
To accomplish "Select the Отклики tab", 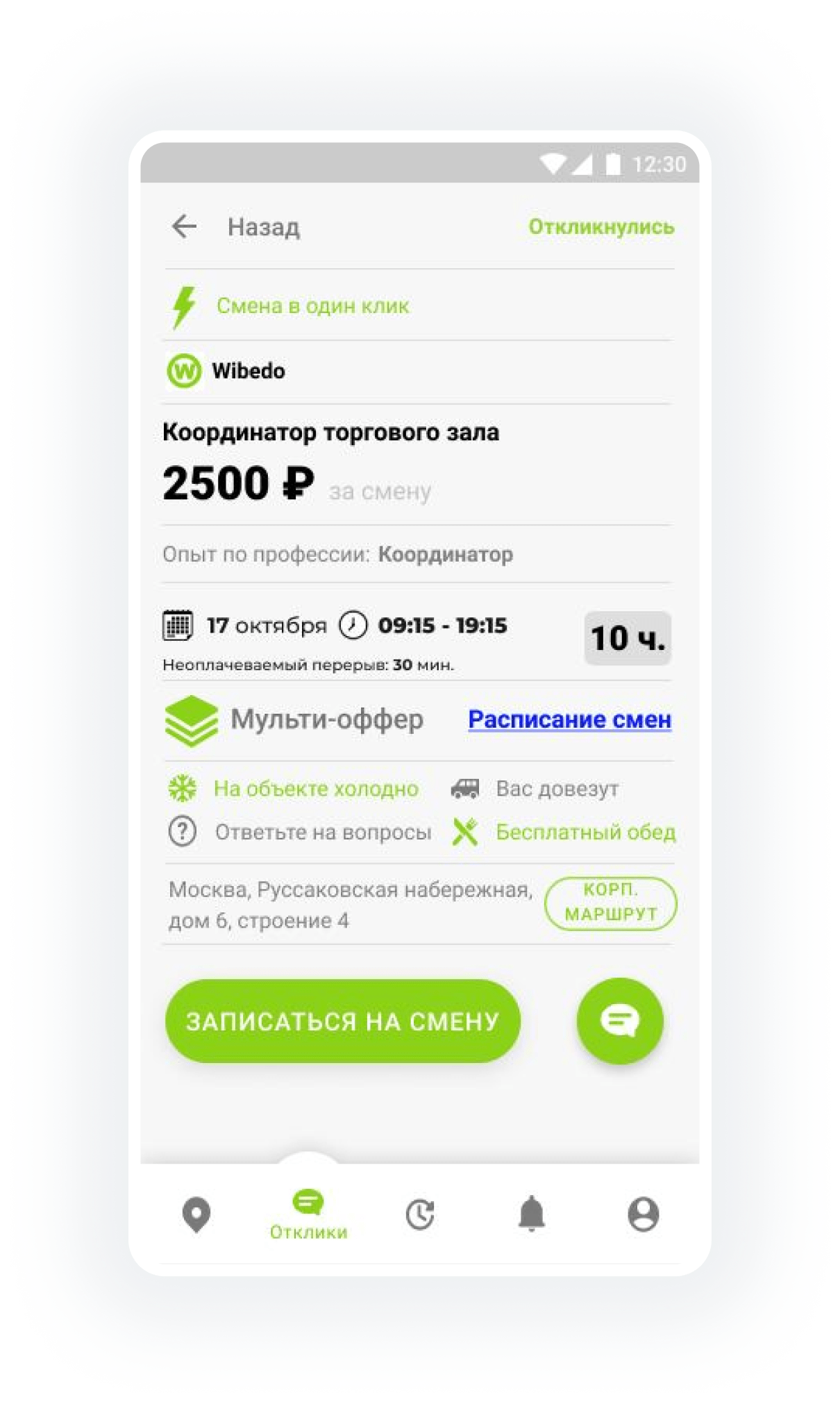I will pyautogui.click(x=308, y=1215).
